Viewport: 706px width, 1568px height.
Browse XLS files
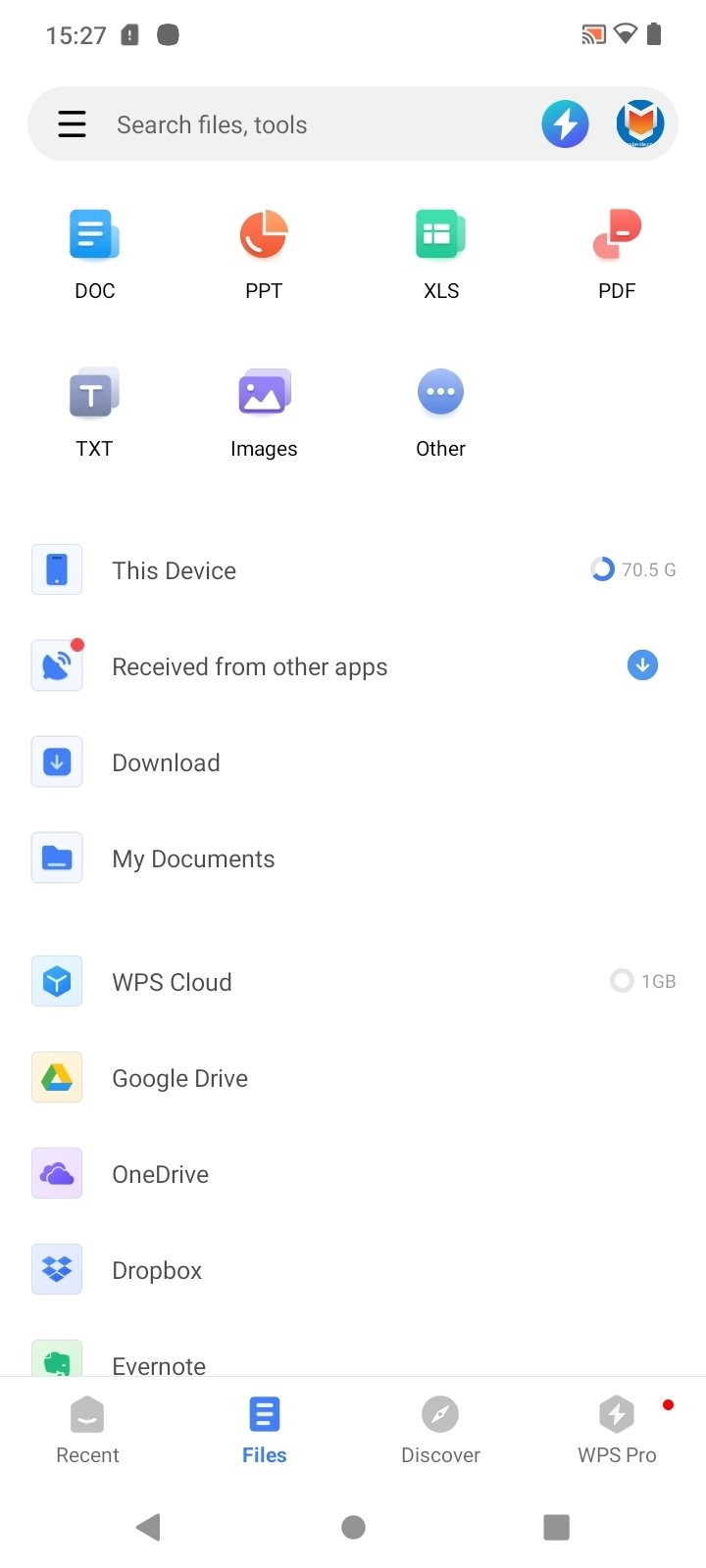(441, 255)
